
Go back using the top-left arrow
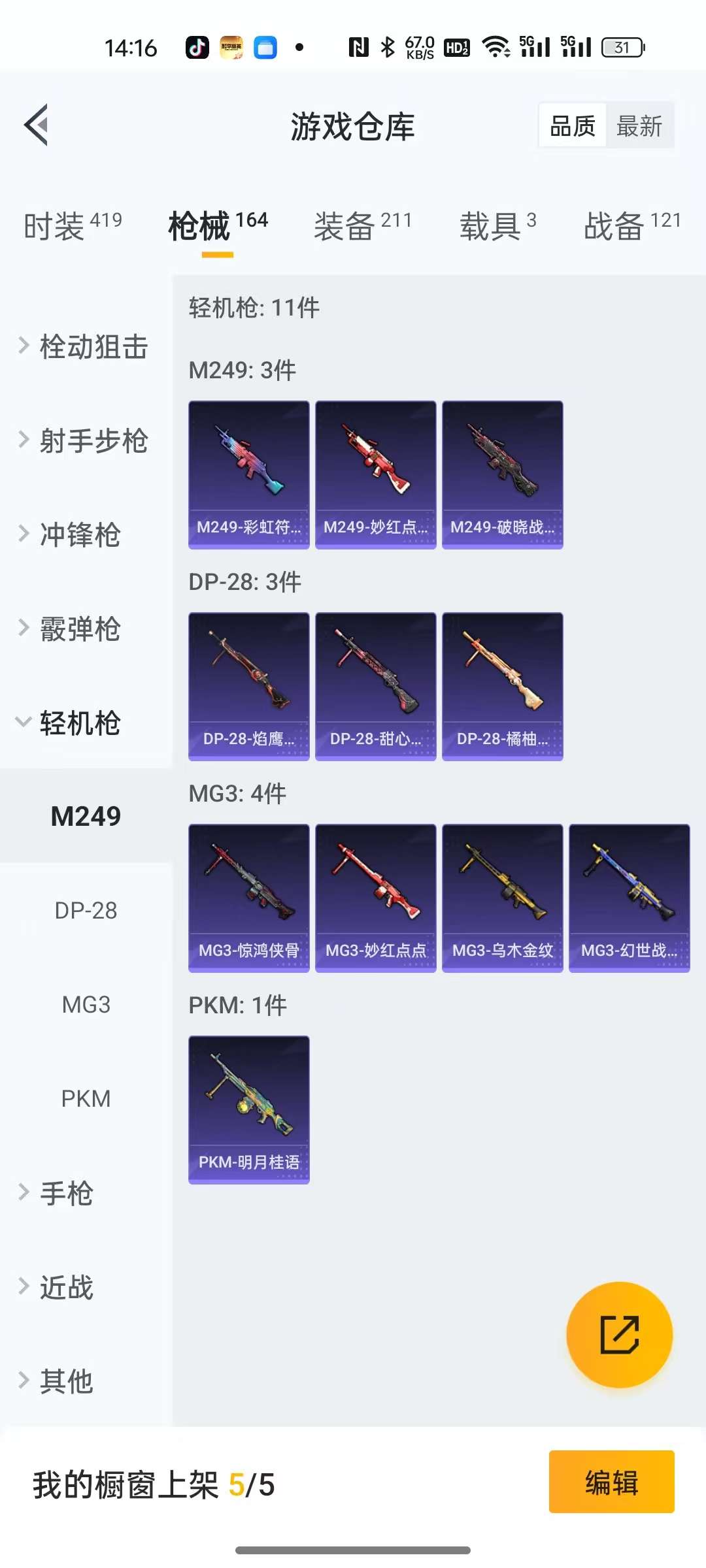click(37, 125)
